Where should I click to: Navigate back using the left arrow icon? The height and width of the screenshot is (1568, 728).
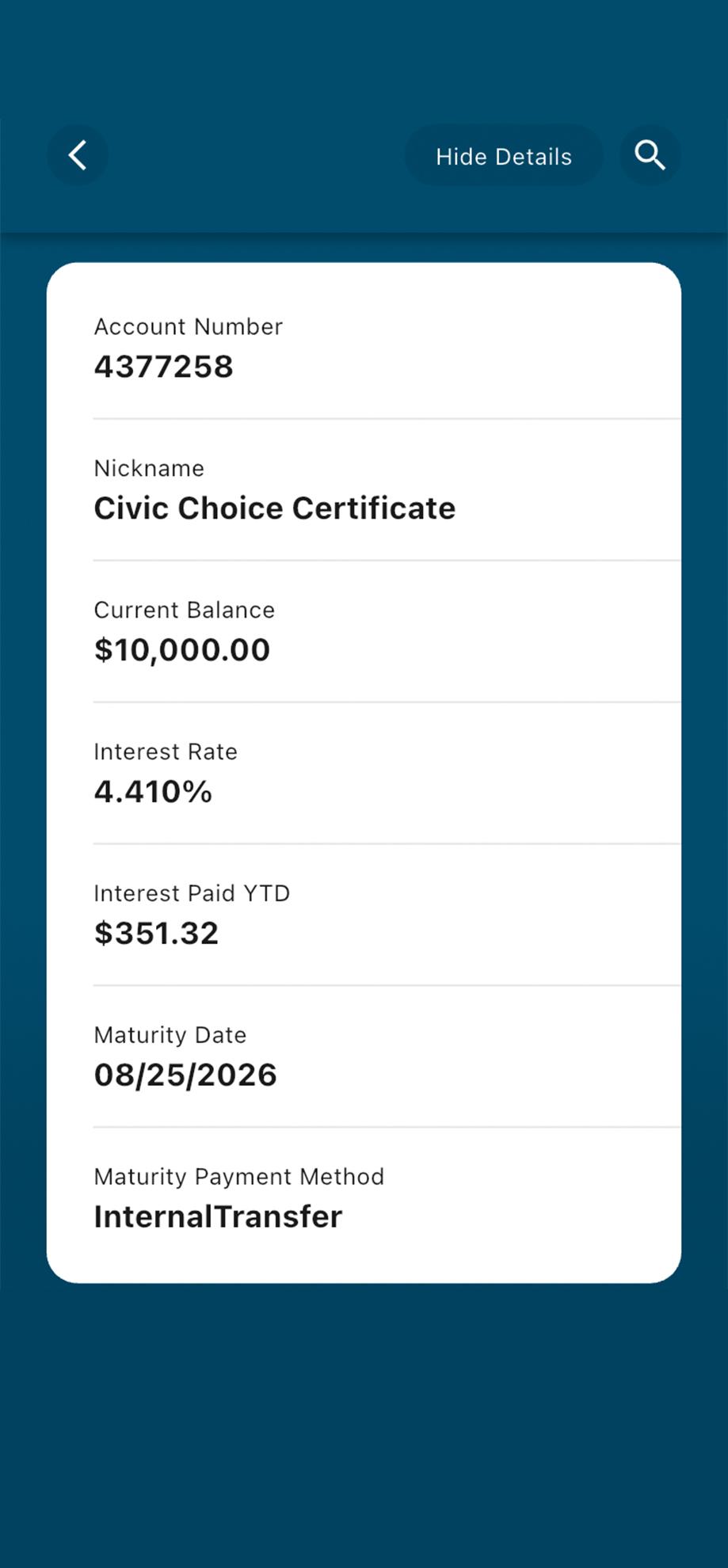[78, 155]
